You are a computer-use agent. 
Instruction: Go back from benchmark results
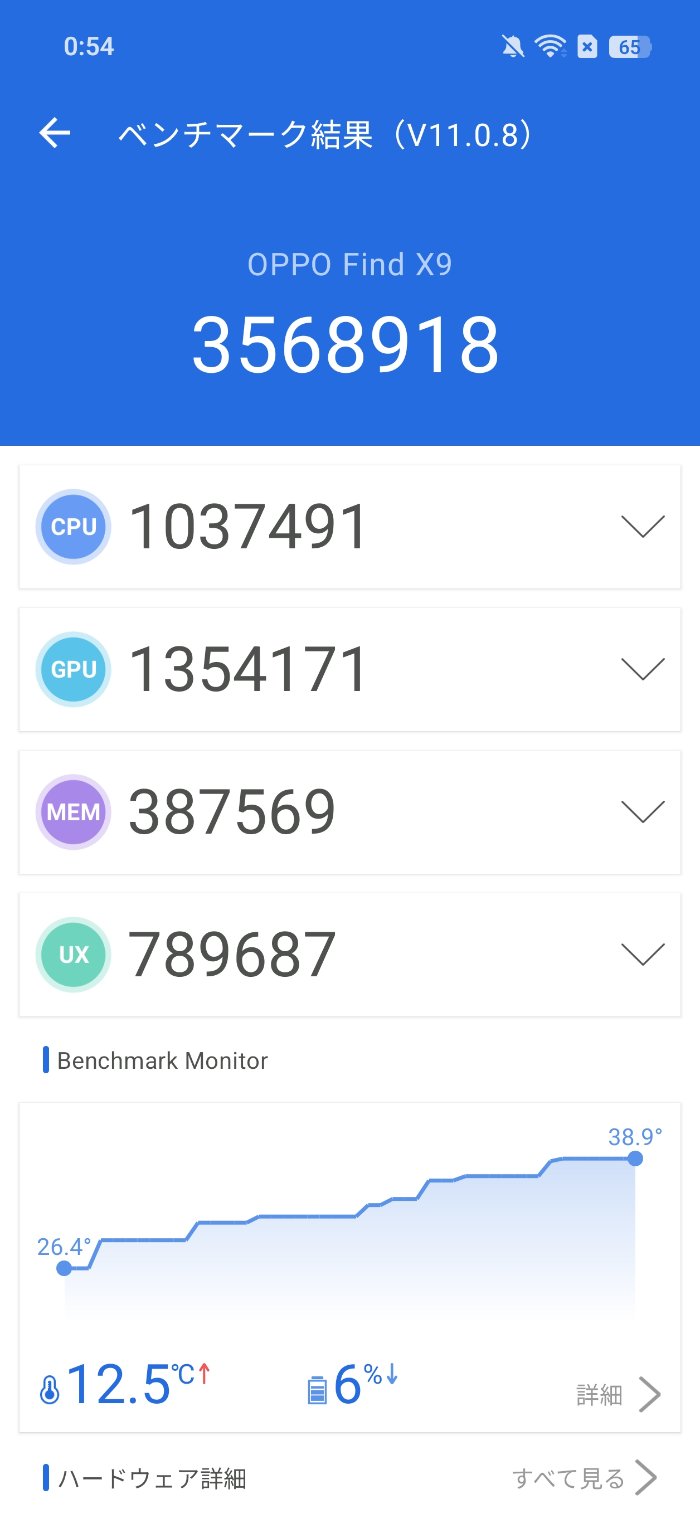(x=55, y=134)
